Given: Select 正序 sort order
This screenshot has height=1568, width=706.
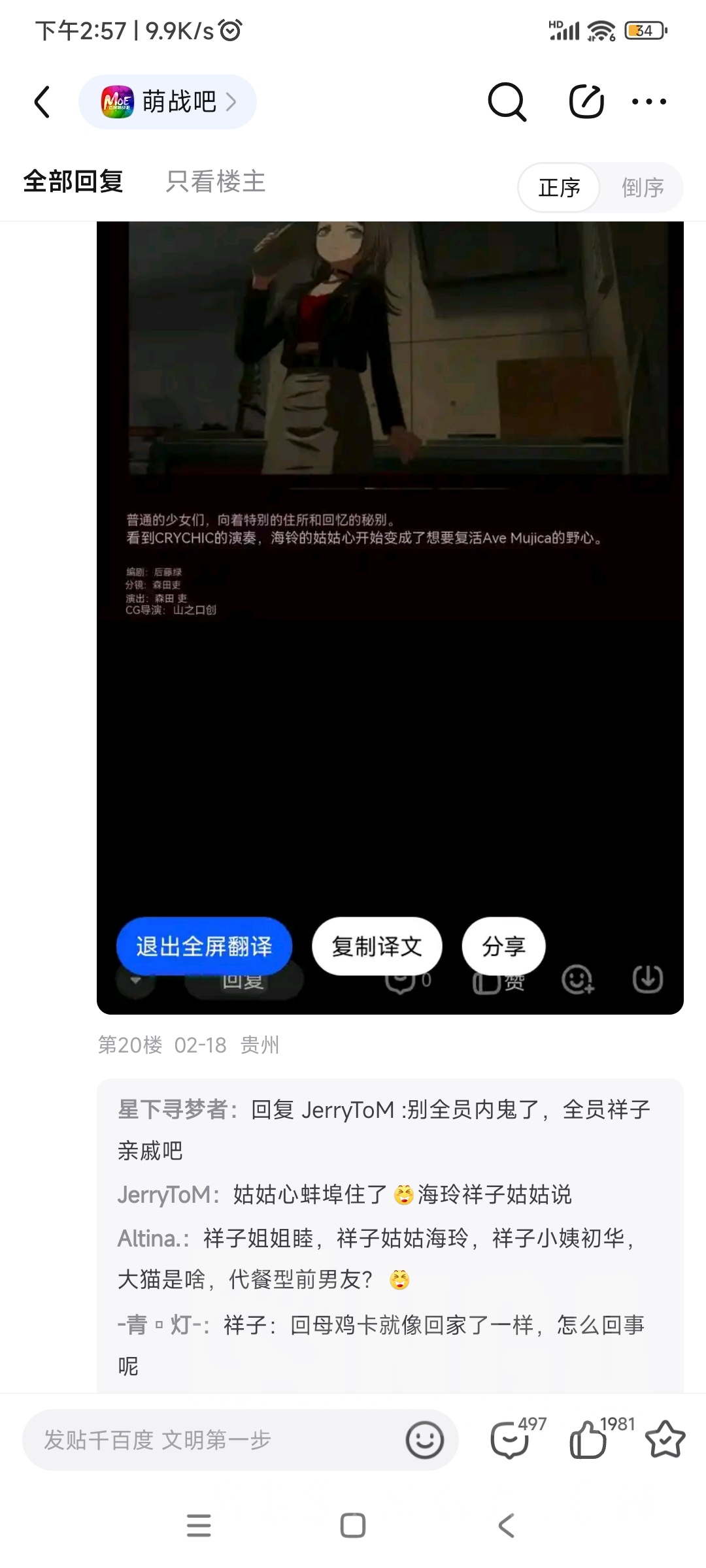Looking at the screenshot, I should point(559,188).
